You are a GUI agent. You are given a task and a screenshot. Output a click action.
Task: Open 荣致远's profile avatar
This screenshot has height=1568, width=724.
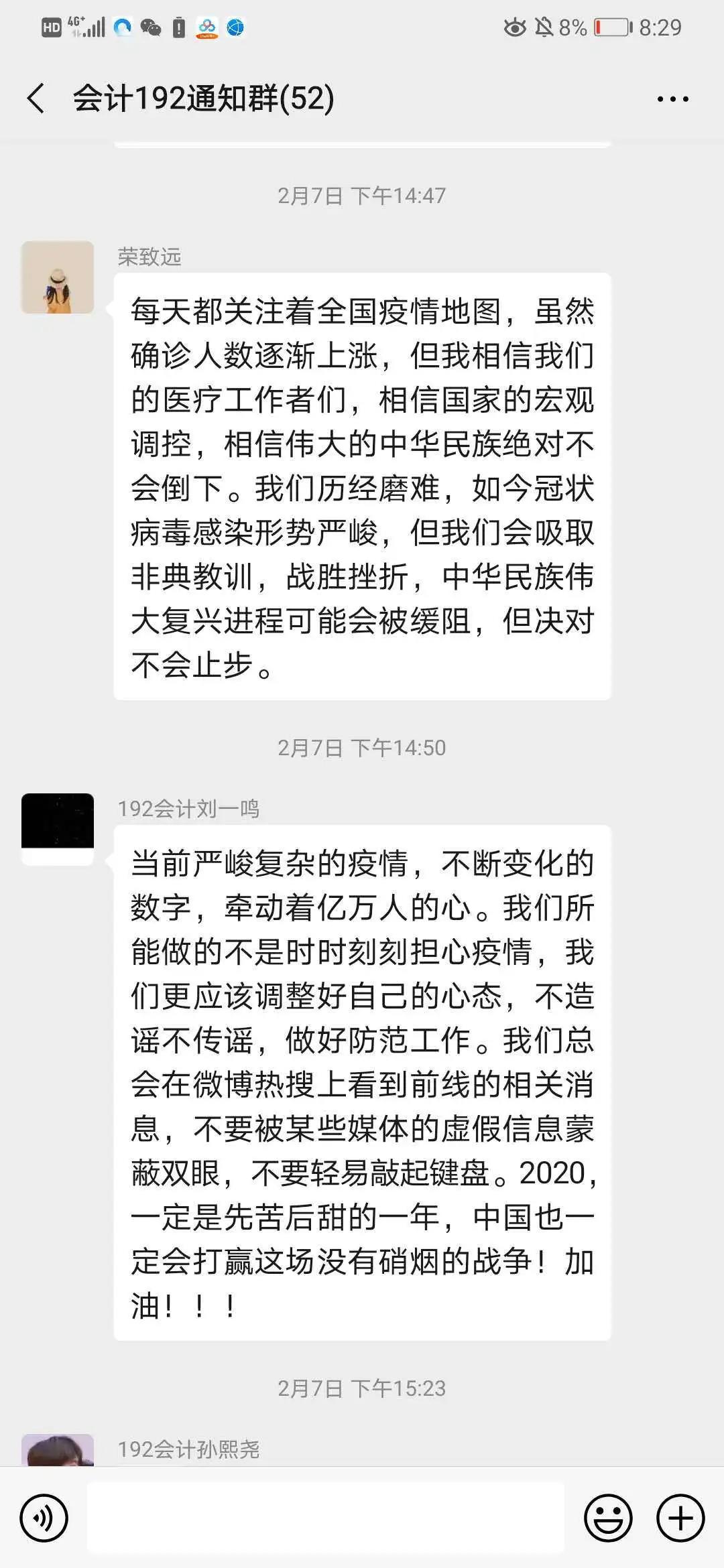(x=58, y=277)
